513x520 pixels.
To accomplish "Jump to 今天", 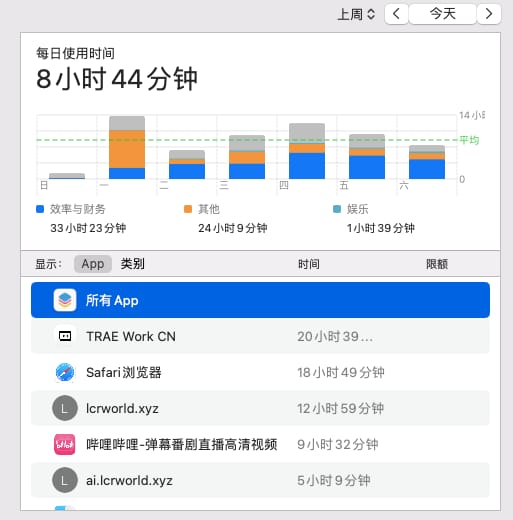I will click(442, 14).
